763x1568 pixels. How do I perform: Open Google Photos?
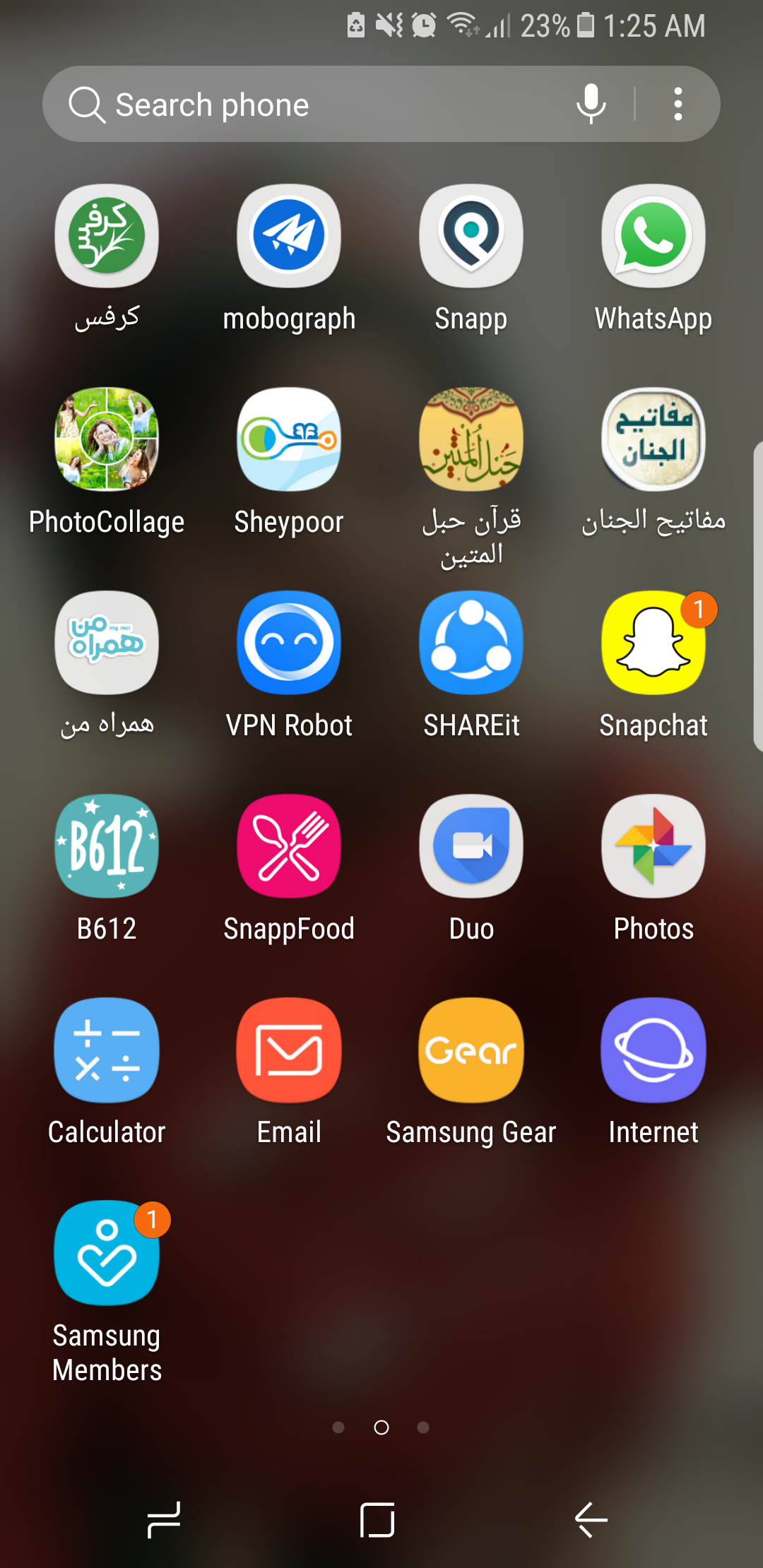(x=653, y=846)
